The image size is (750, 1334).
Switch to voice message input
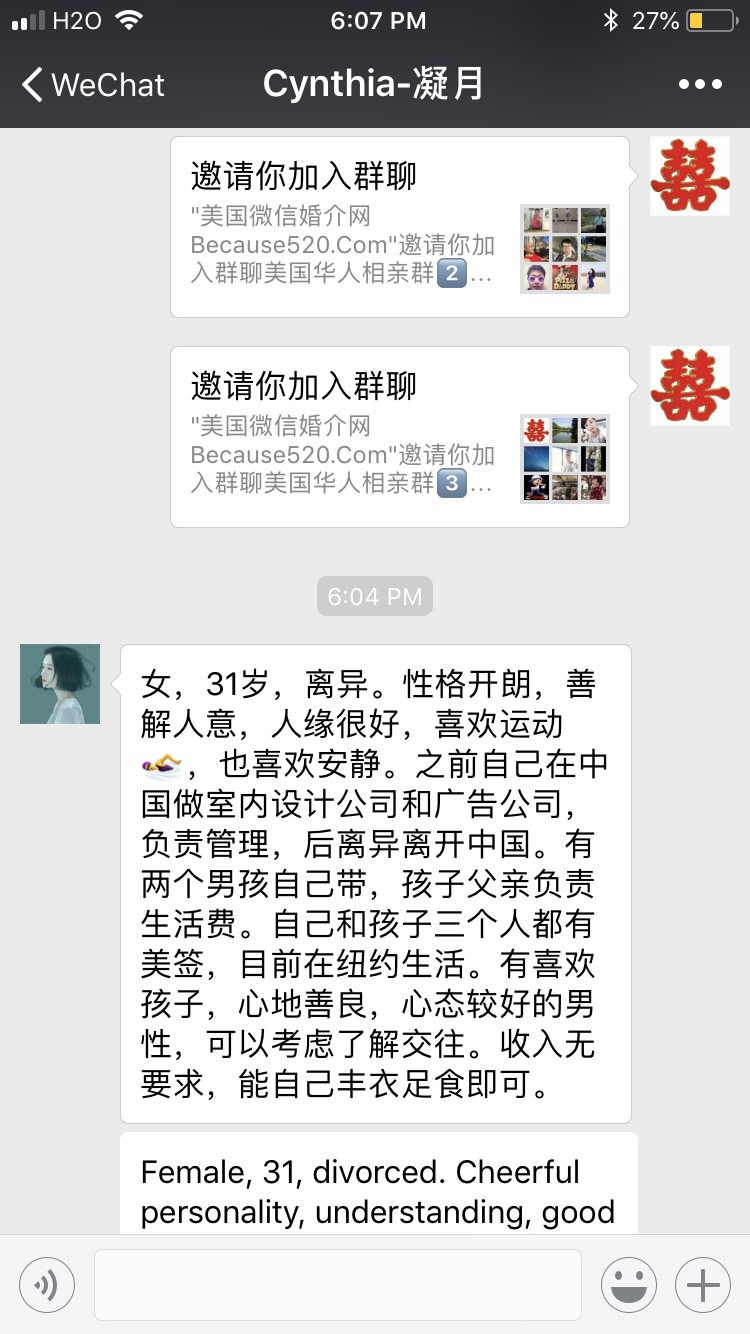pyautogui.click(x=46, y=1285)
